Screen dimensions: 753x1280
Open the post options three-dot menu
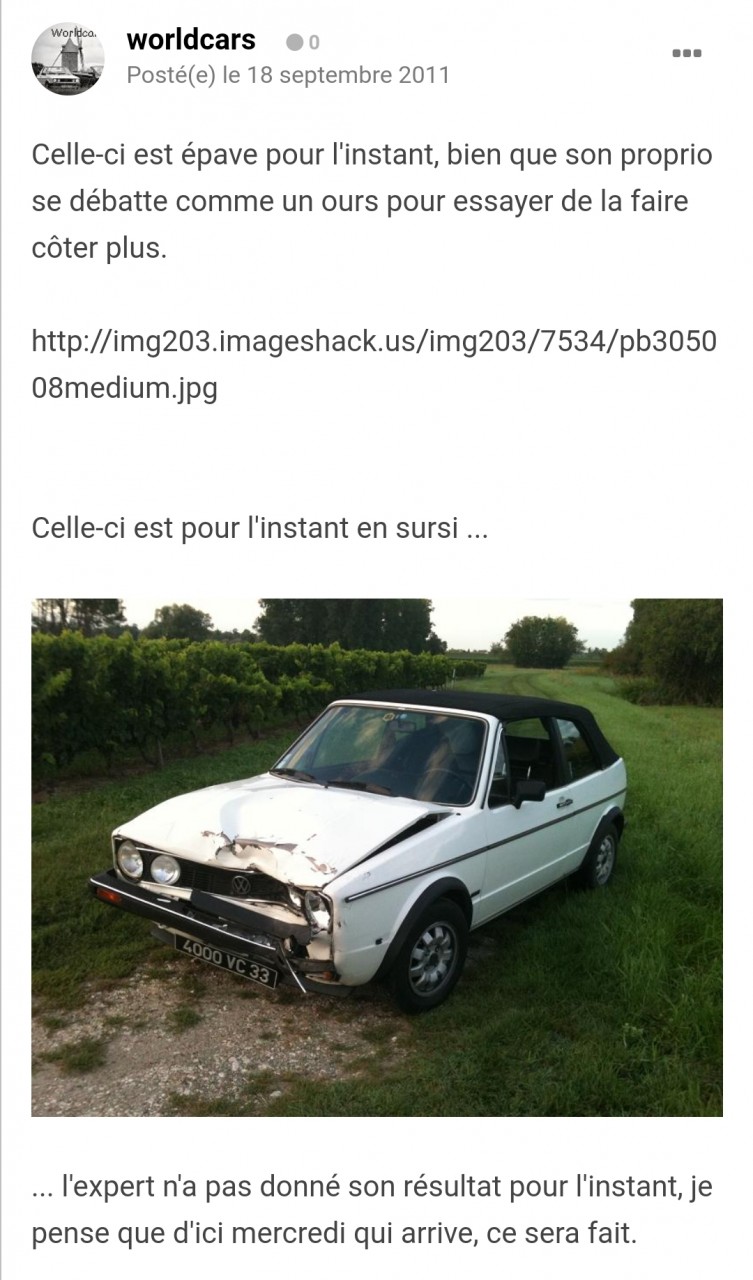point(686,54)
